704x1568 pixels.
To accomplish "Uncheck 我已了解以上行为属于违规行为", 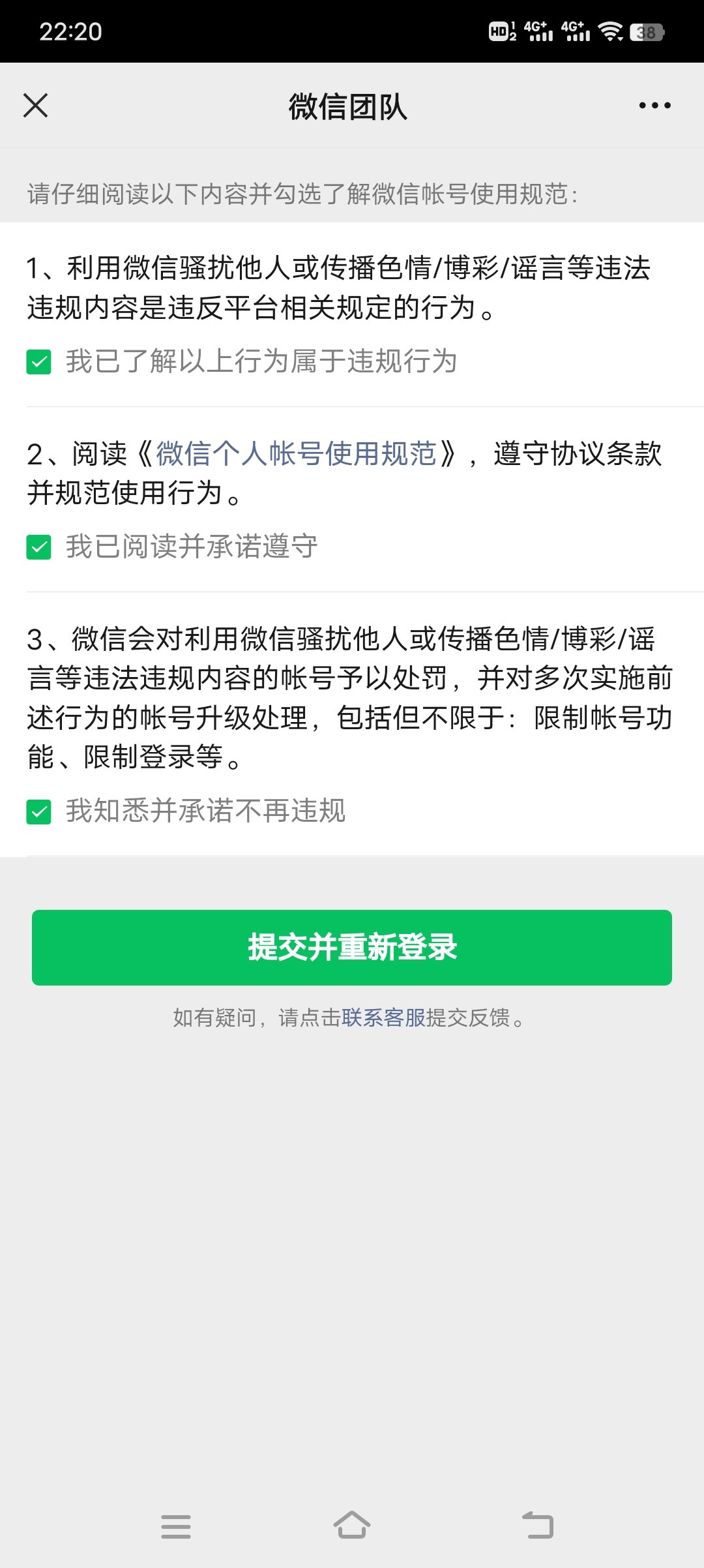I will coord(38,362).
